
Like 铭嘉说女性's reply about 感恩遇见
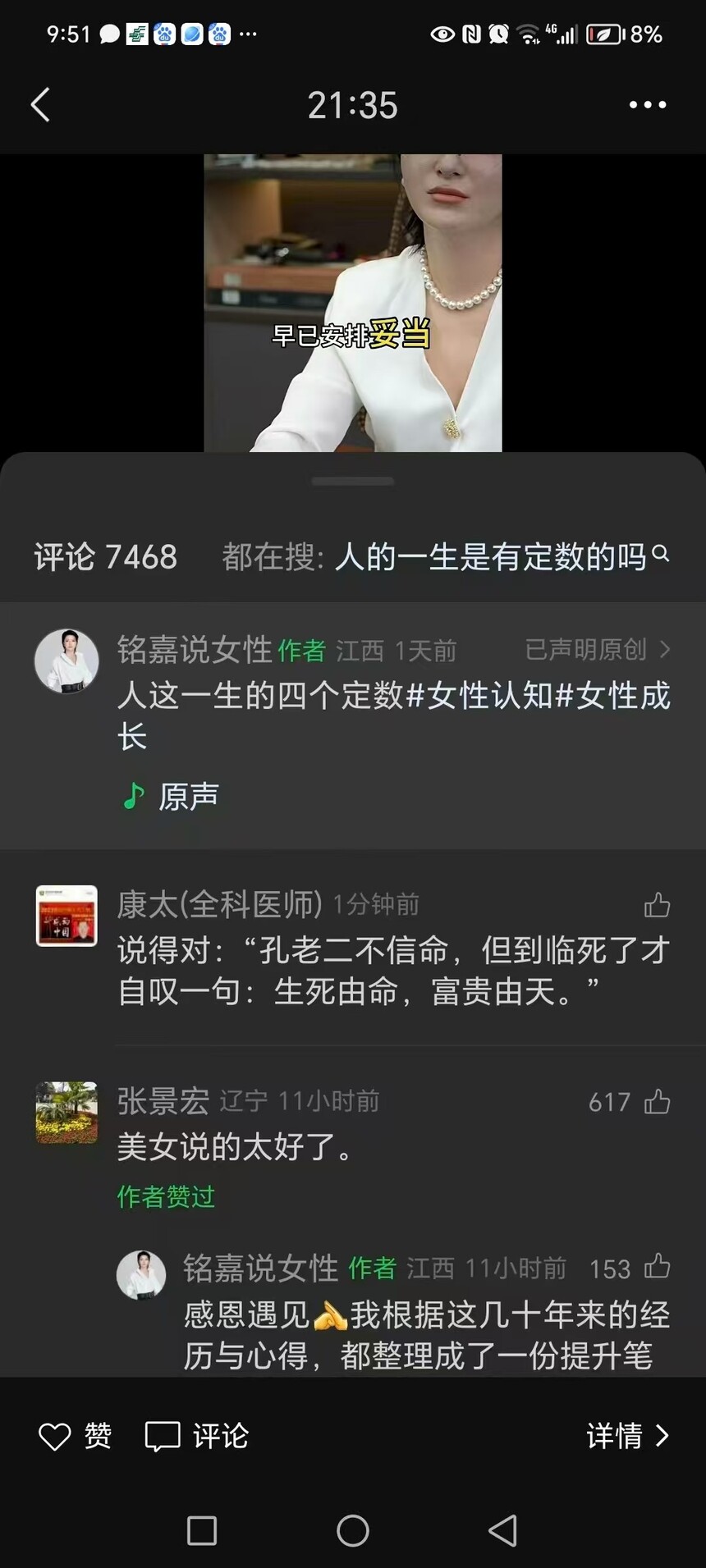click(657, 1268)
